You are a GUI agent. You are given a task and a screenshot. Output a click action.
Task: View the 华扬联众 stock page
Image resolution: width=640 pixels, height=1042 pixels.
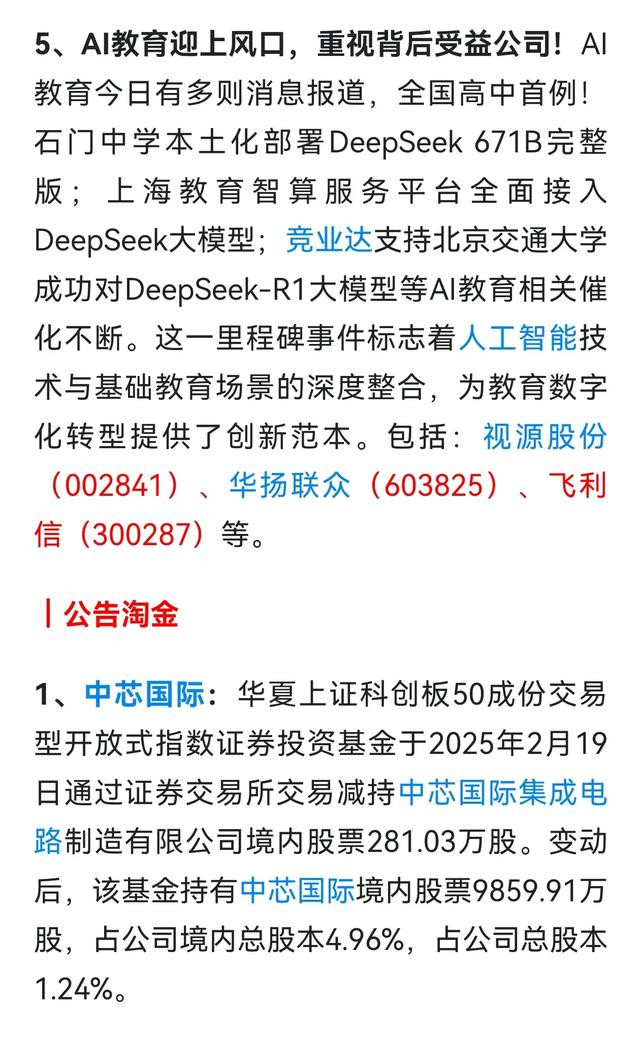click(290, 486)
